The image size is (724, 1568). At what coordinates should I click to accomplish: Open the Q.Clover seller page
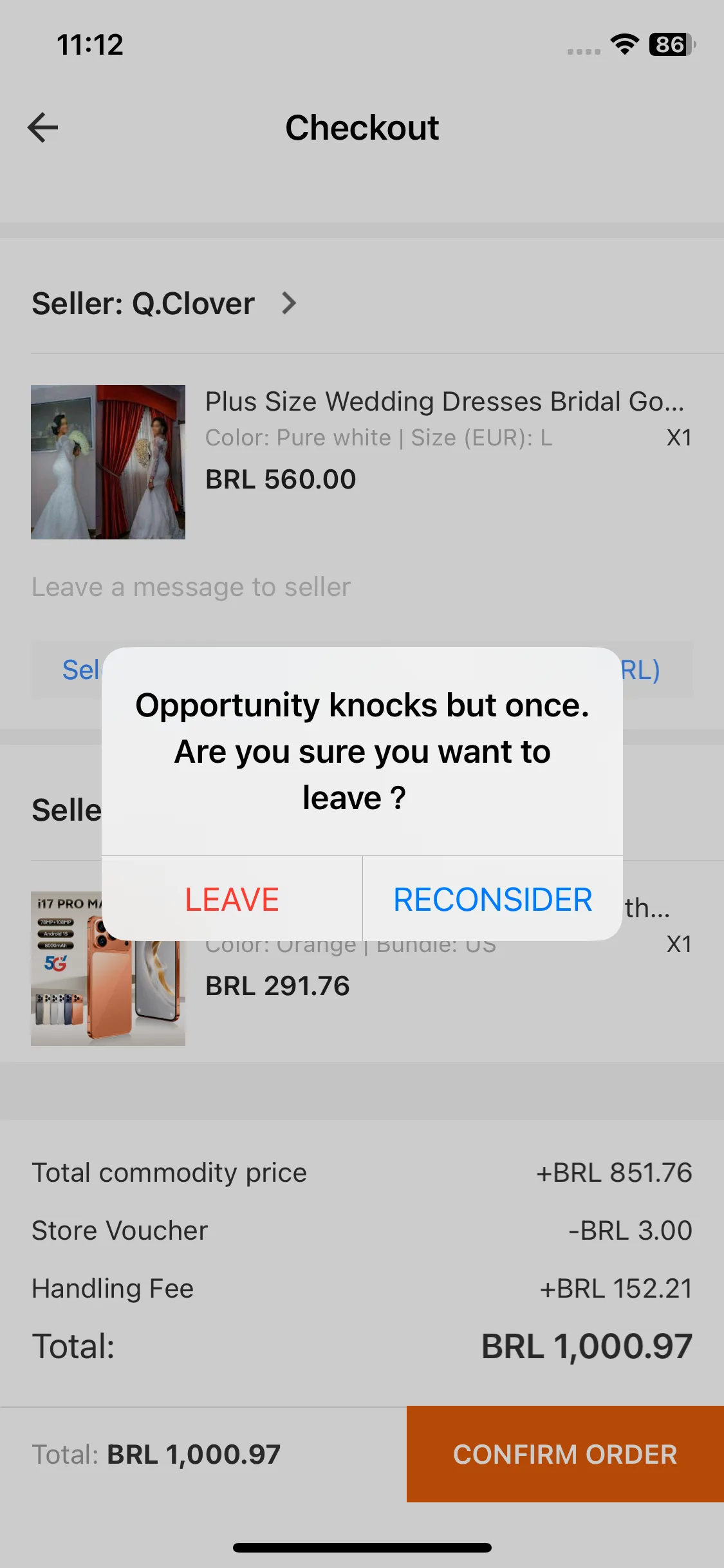click(164, 303)
